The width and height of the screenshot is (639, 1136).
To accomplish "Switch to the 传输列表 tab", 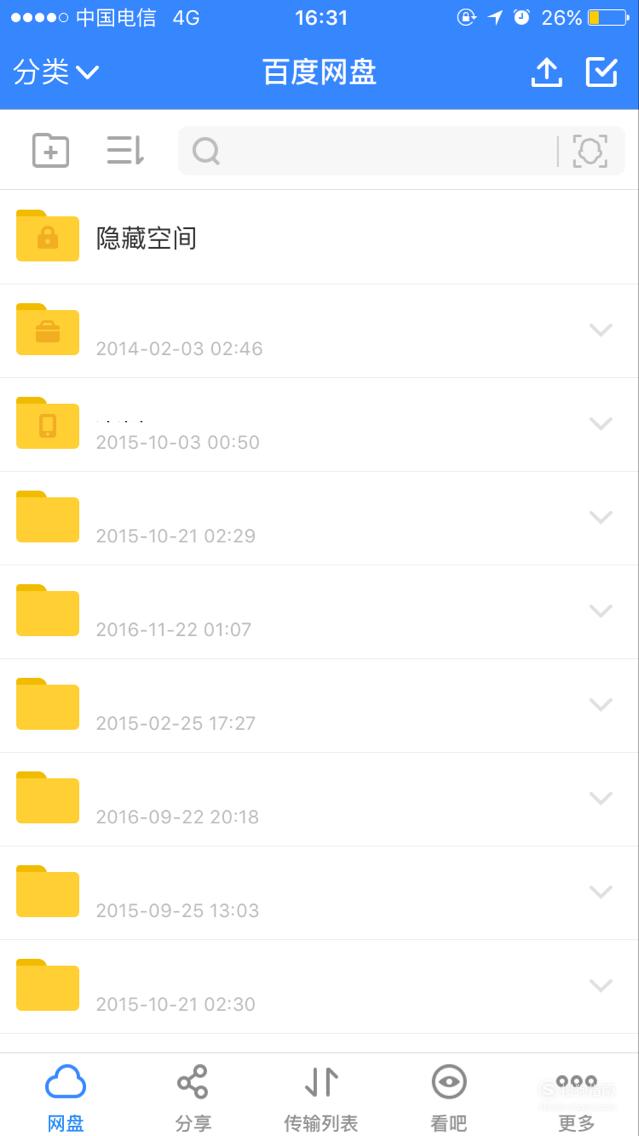I will click(321, 1097).
